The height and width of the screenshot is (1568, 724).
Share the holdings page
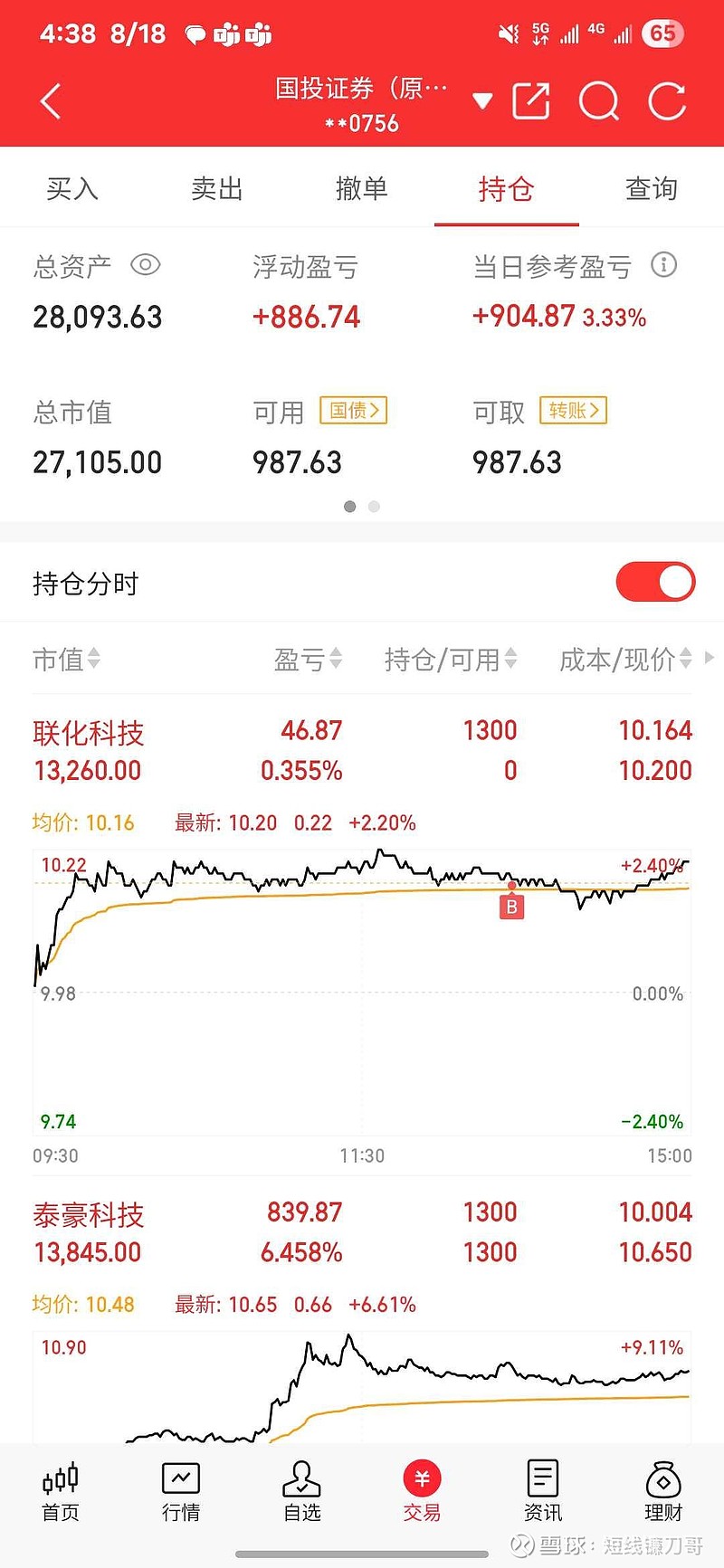point(531,101)
